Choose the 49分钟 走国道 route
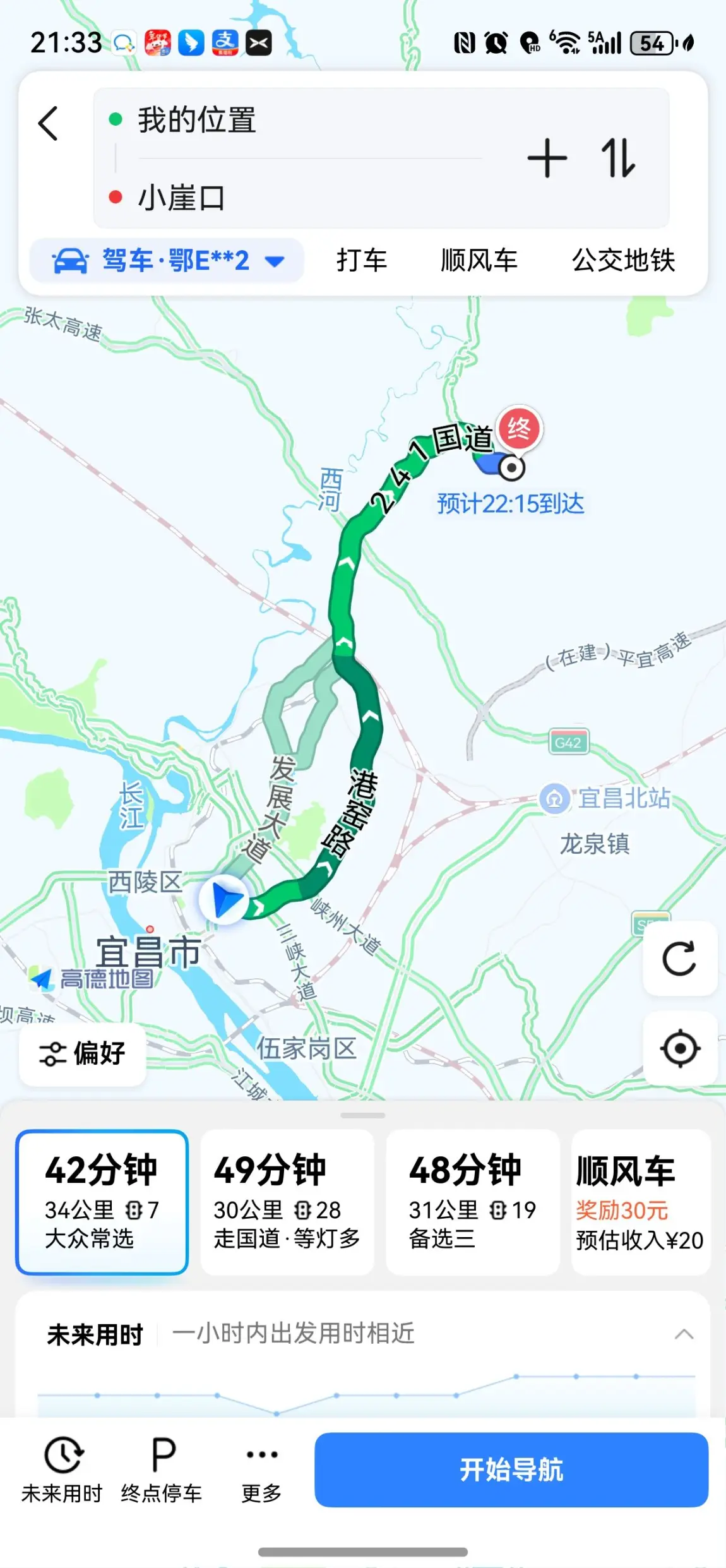The image size is (726, 1568). 287,1201
